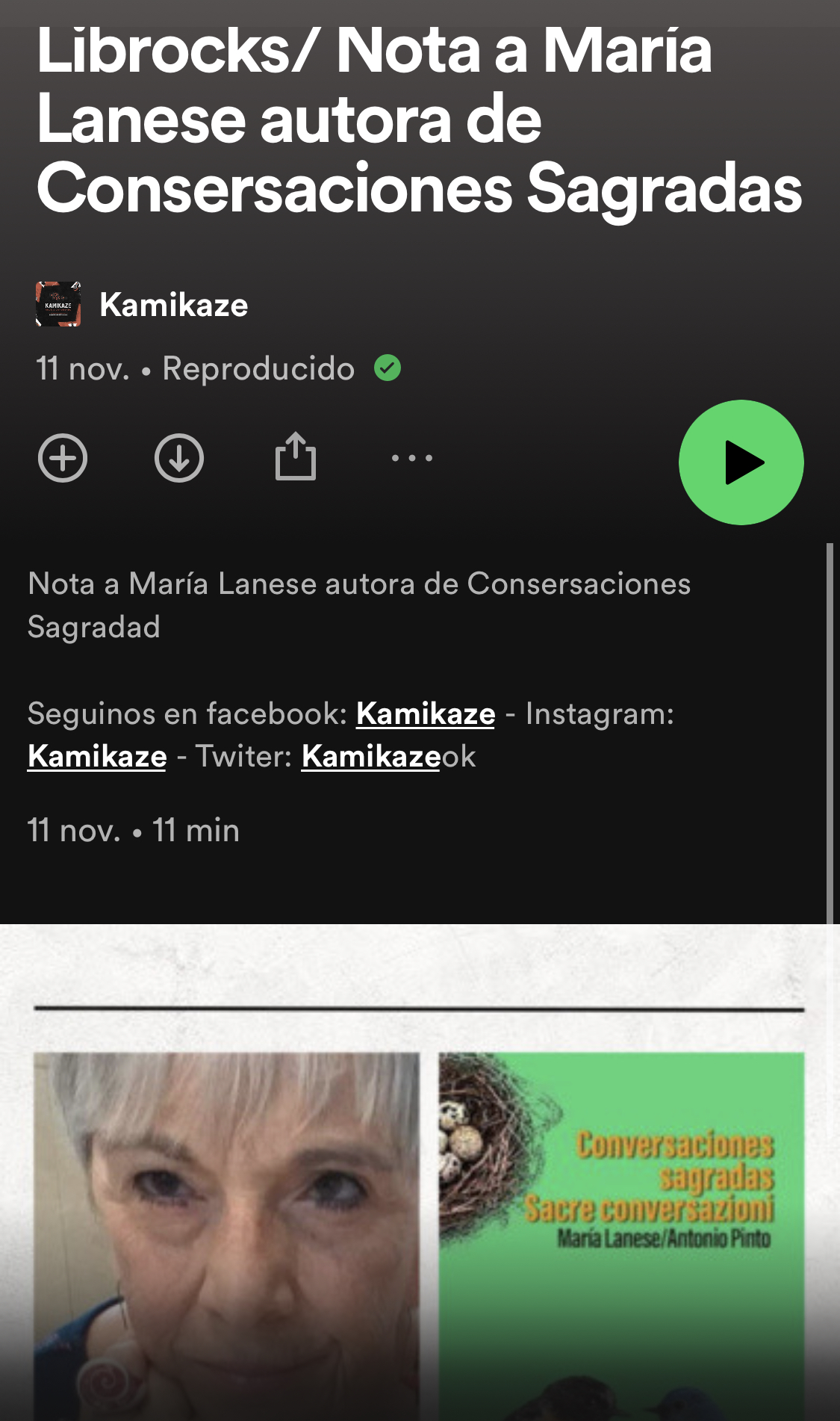Open the Kamikaze Facebook link
This screenshot has width=840, height=1421.
point(425,713)
